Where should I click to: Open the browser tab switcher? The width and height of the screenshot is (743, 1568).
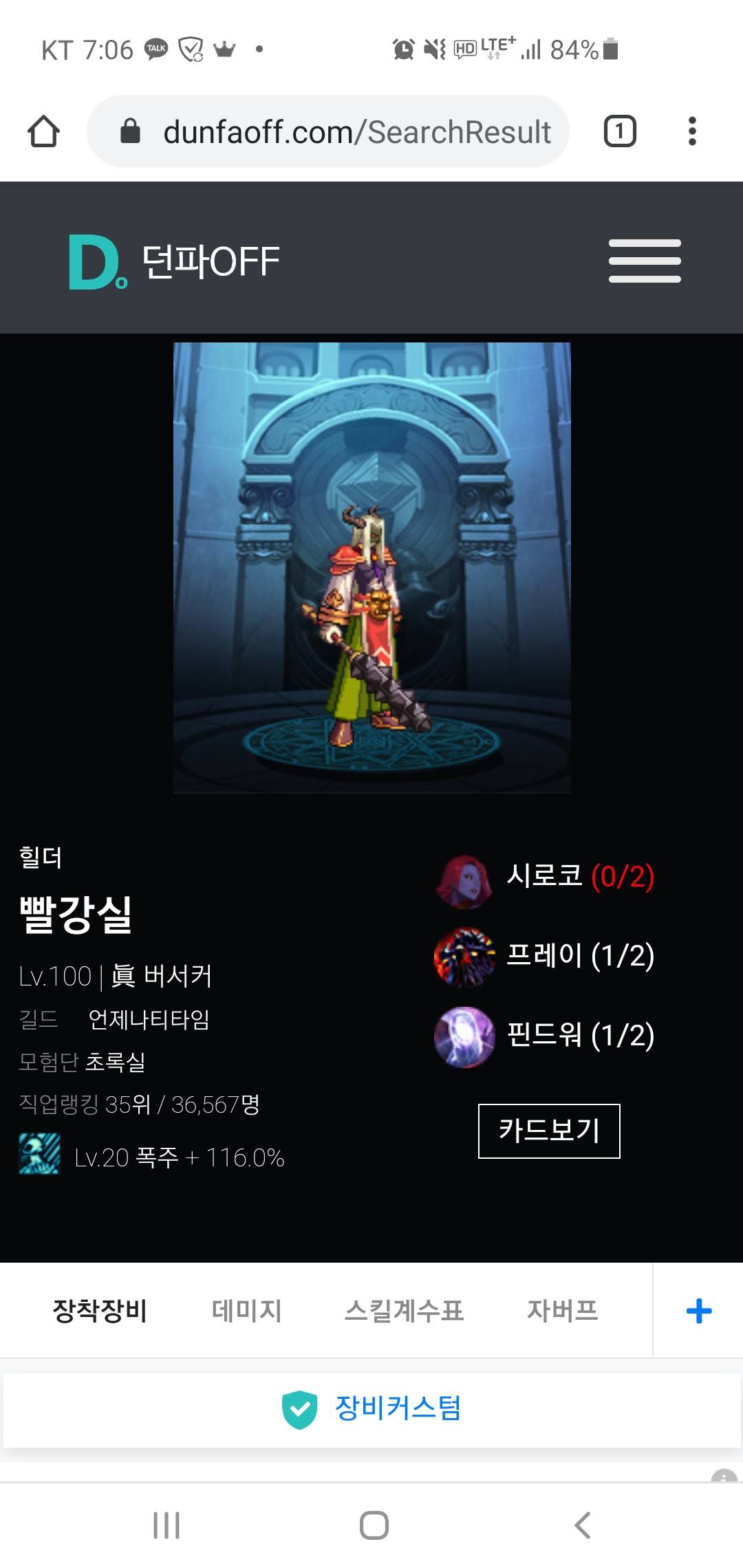tap(619, 131)
